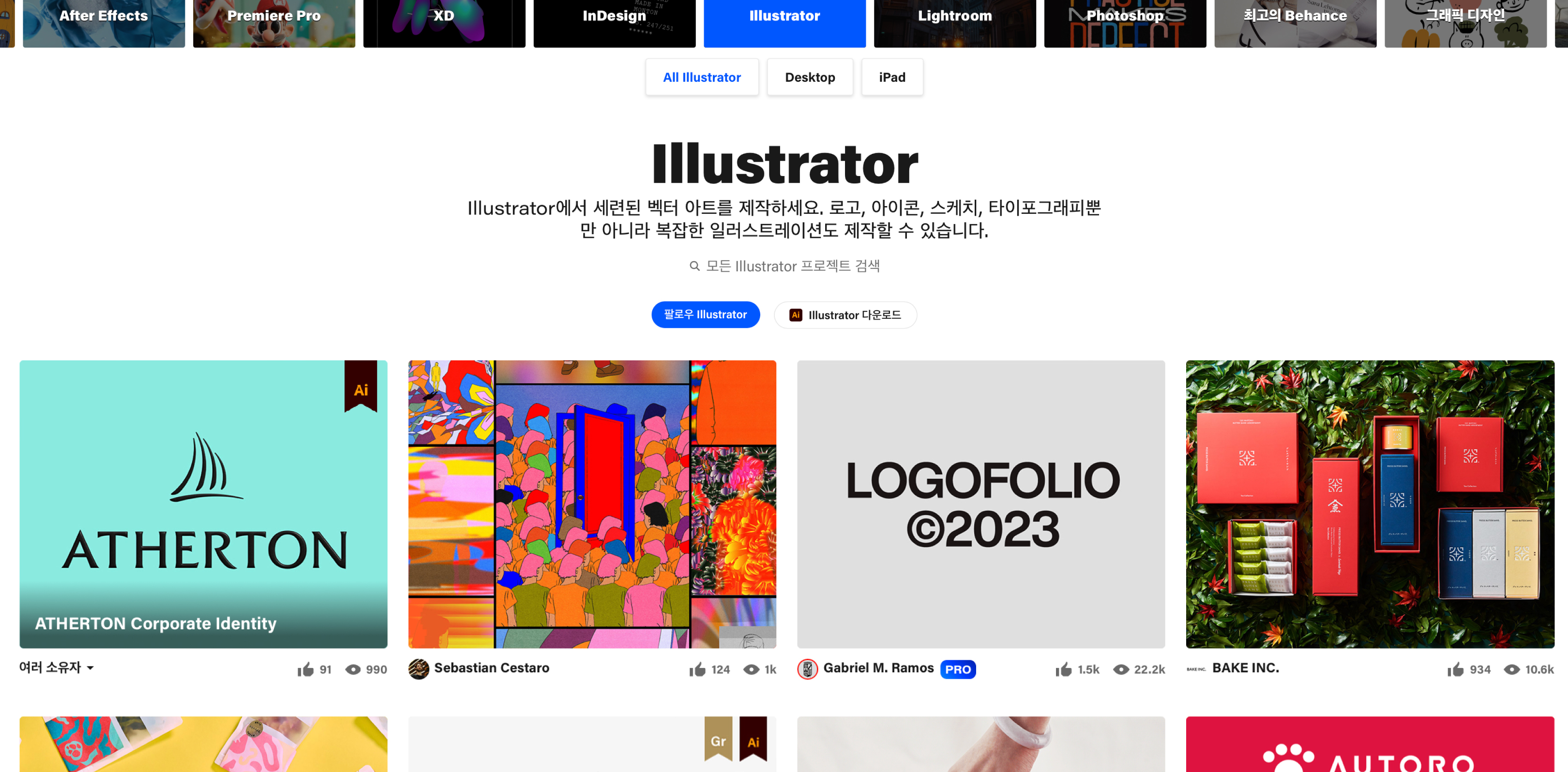Follow Illustrator with 팔로우 Illustrator button

click(705, 314)
